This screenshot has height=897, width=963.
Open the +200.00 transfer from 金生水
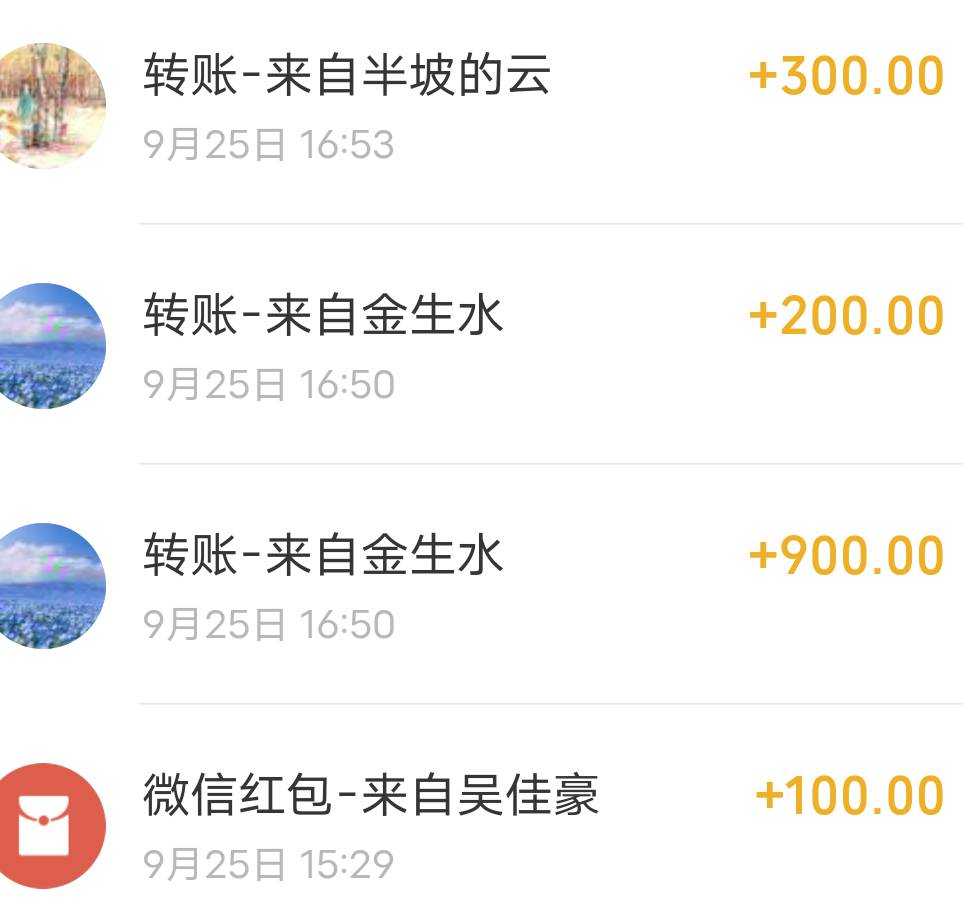(480, 345)
